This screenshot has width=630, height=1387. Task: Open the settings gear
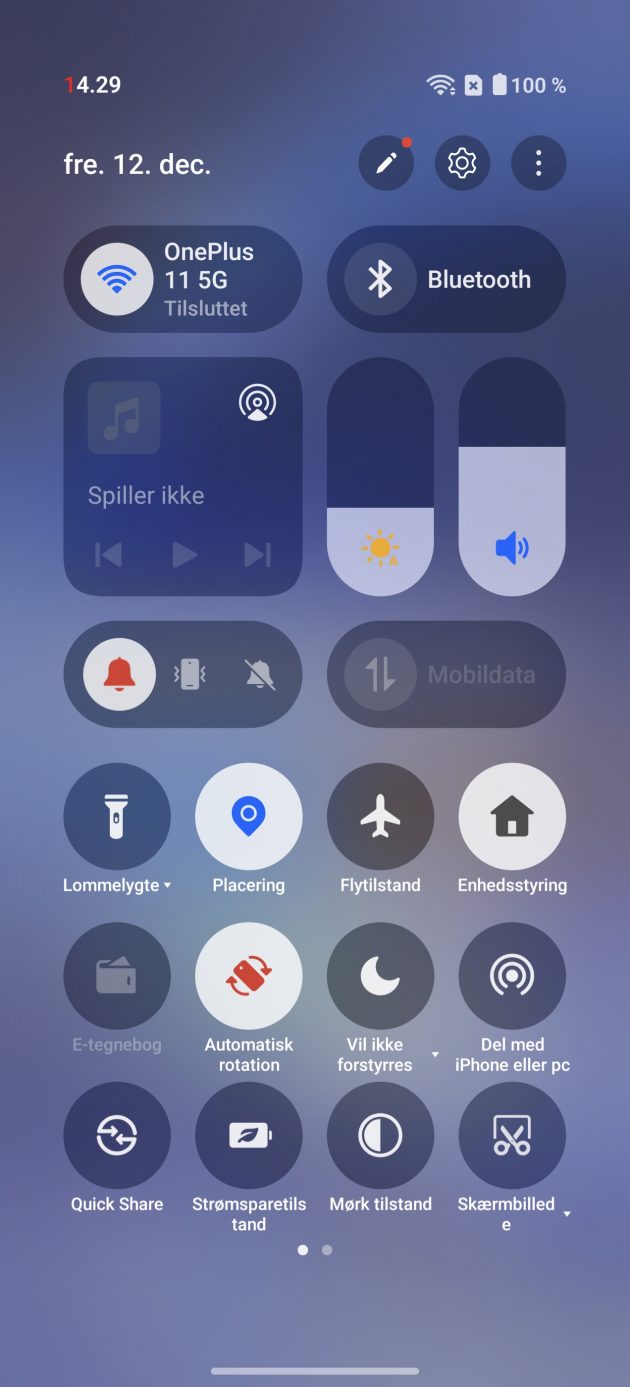click(462, 163)
